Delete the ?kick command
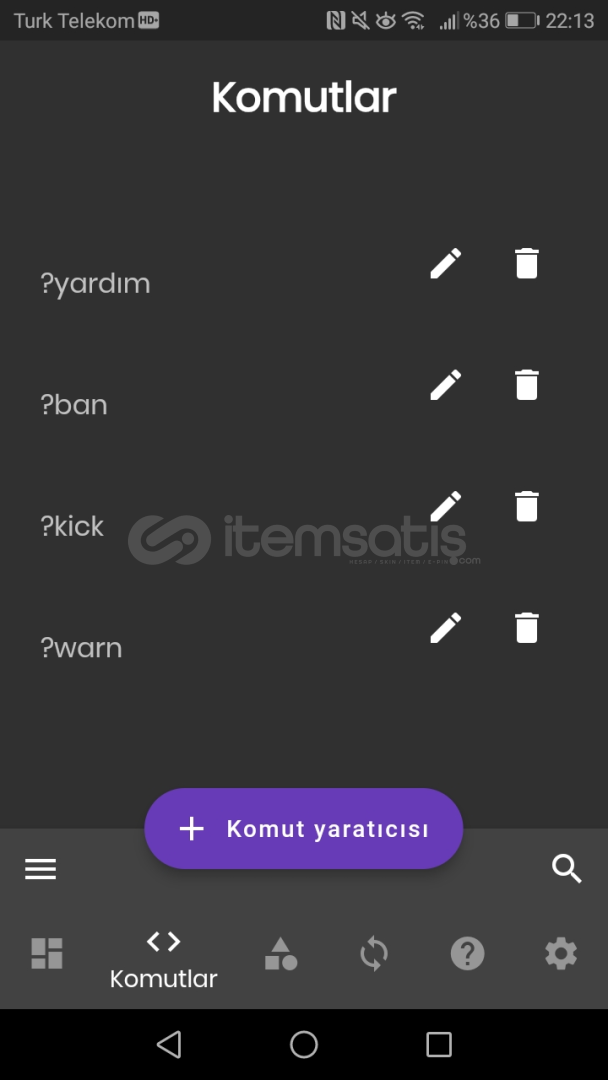 [x=527, y=506]
